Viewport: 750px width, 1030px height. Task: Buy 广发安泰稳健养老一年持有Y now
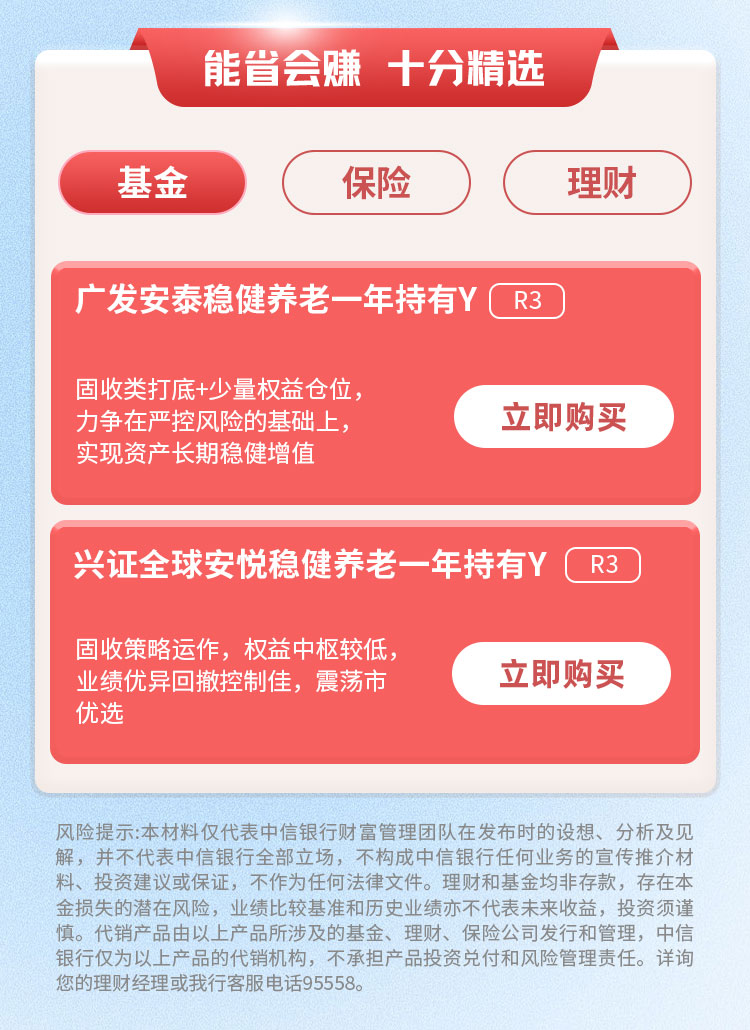564,416
